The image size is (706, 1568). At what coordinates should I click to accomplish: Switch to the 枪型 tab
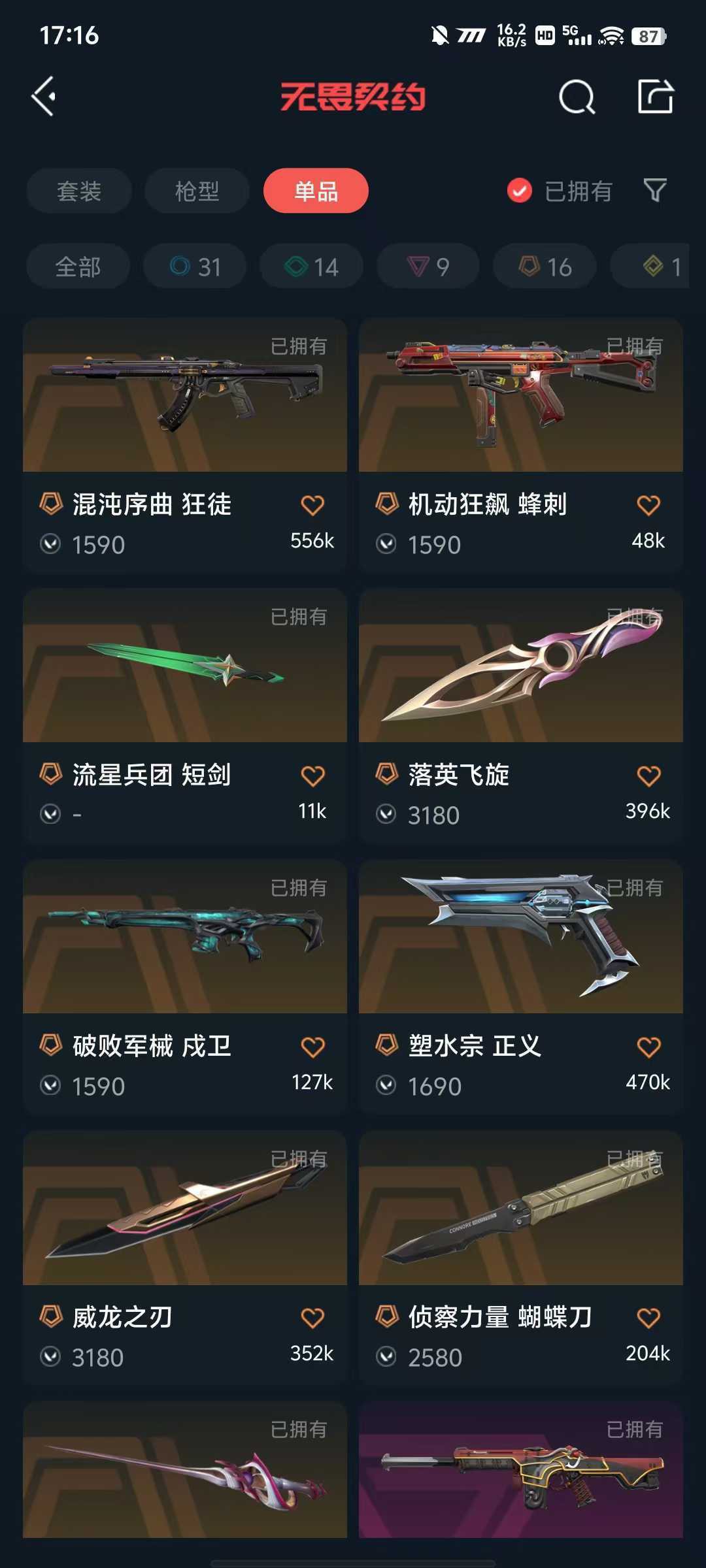pyautogui.click(x=197, y=191)
